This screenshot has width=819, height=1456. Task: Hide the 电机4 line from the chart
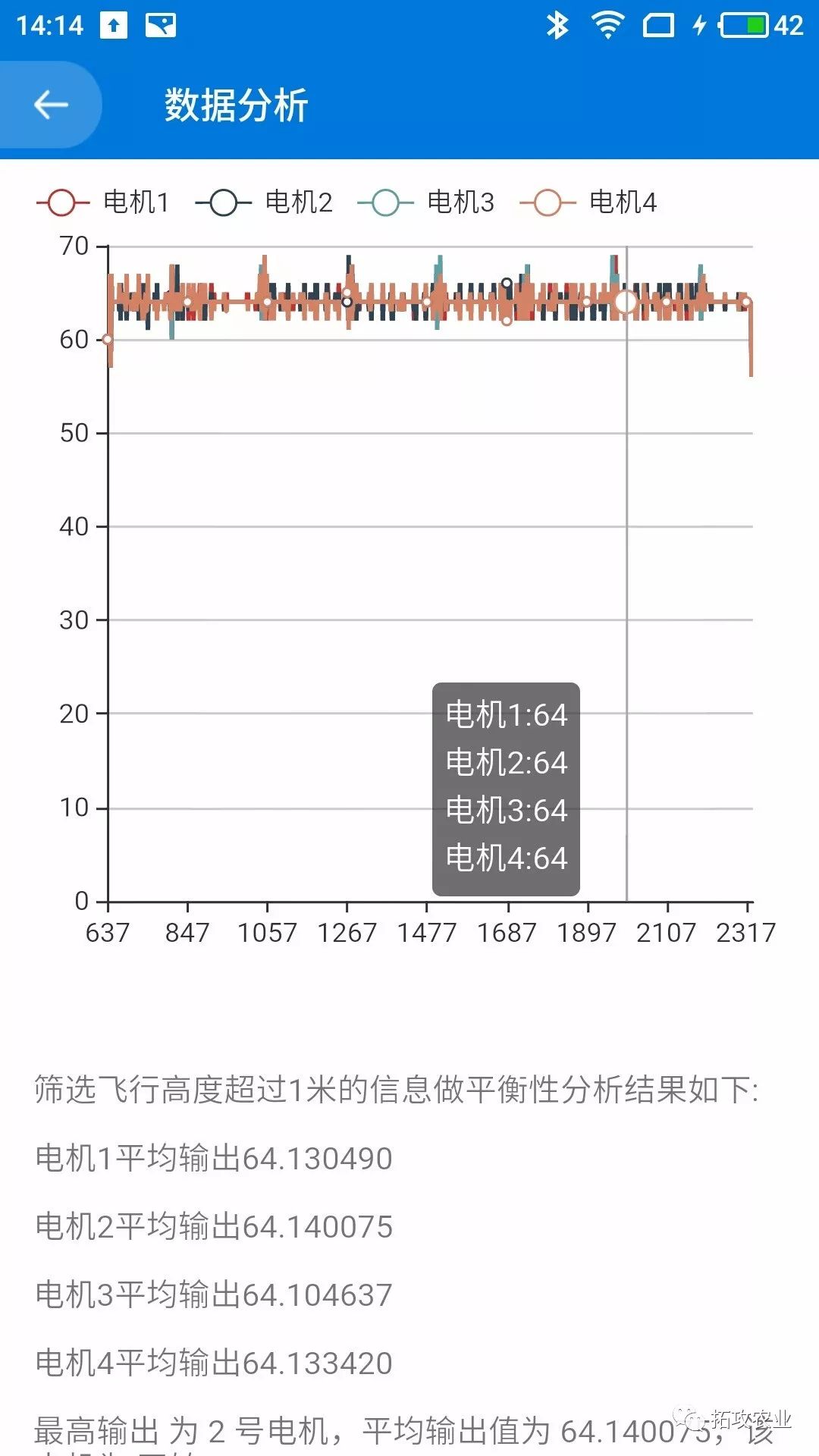[x=588, y=202]
